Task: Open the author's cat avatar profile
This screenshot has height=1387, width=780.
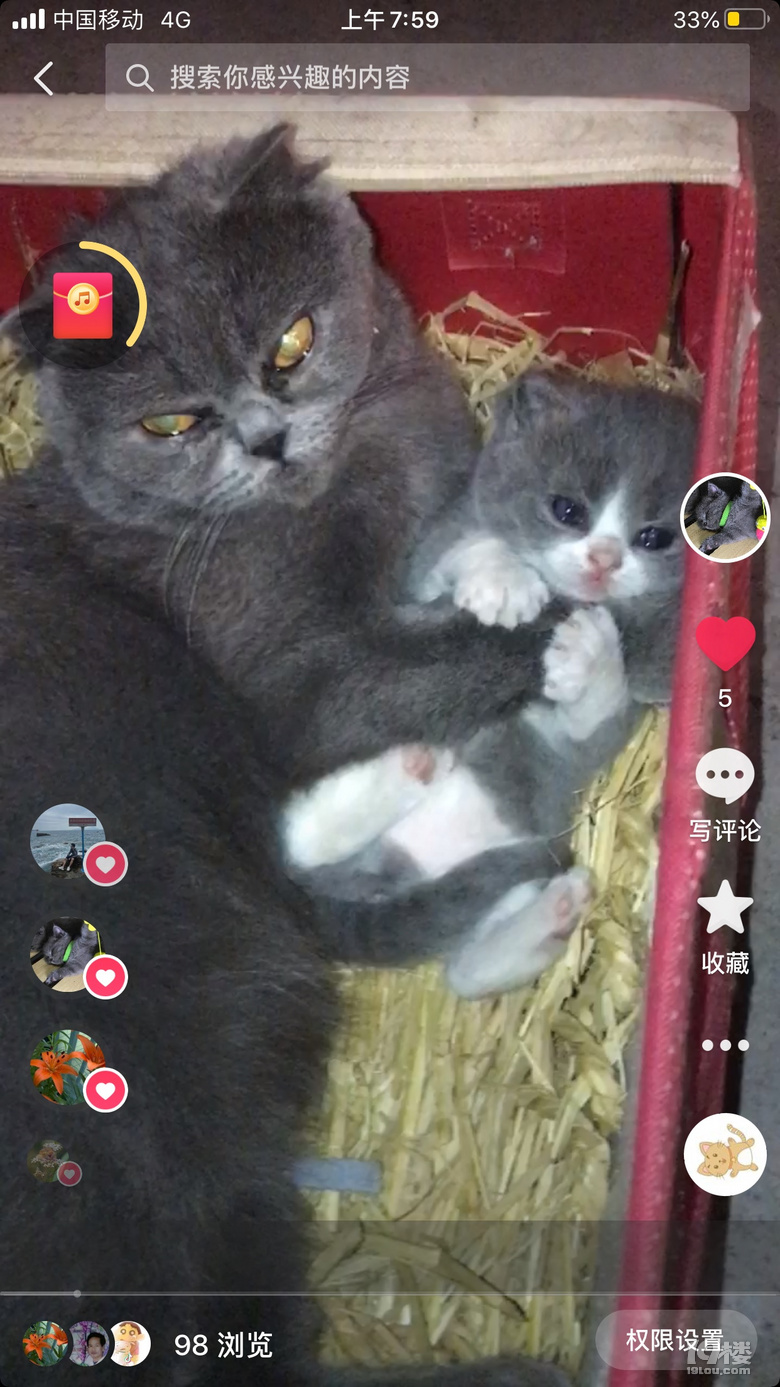Action: (x=724, y=517)
